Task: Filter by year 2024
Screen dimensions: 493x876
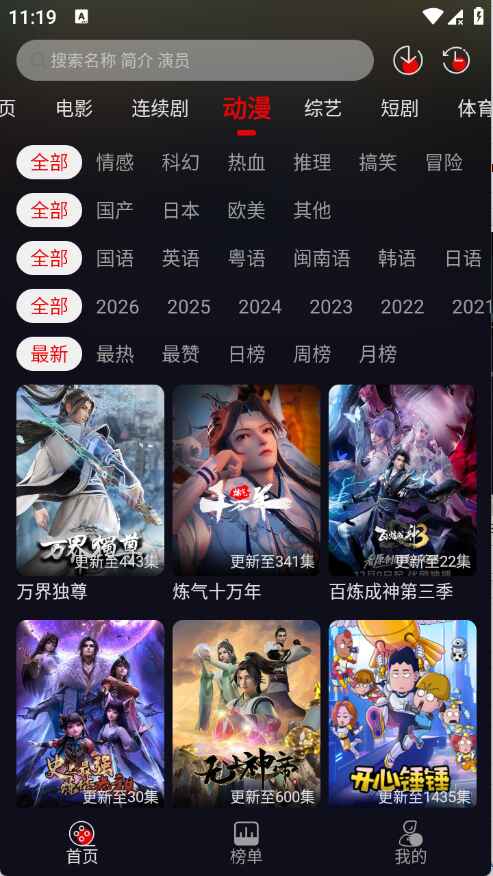Action: click(260, 307)
